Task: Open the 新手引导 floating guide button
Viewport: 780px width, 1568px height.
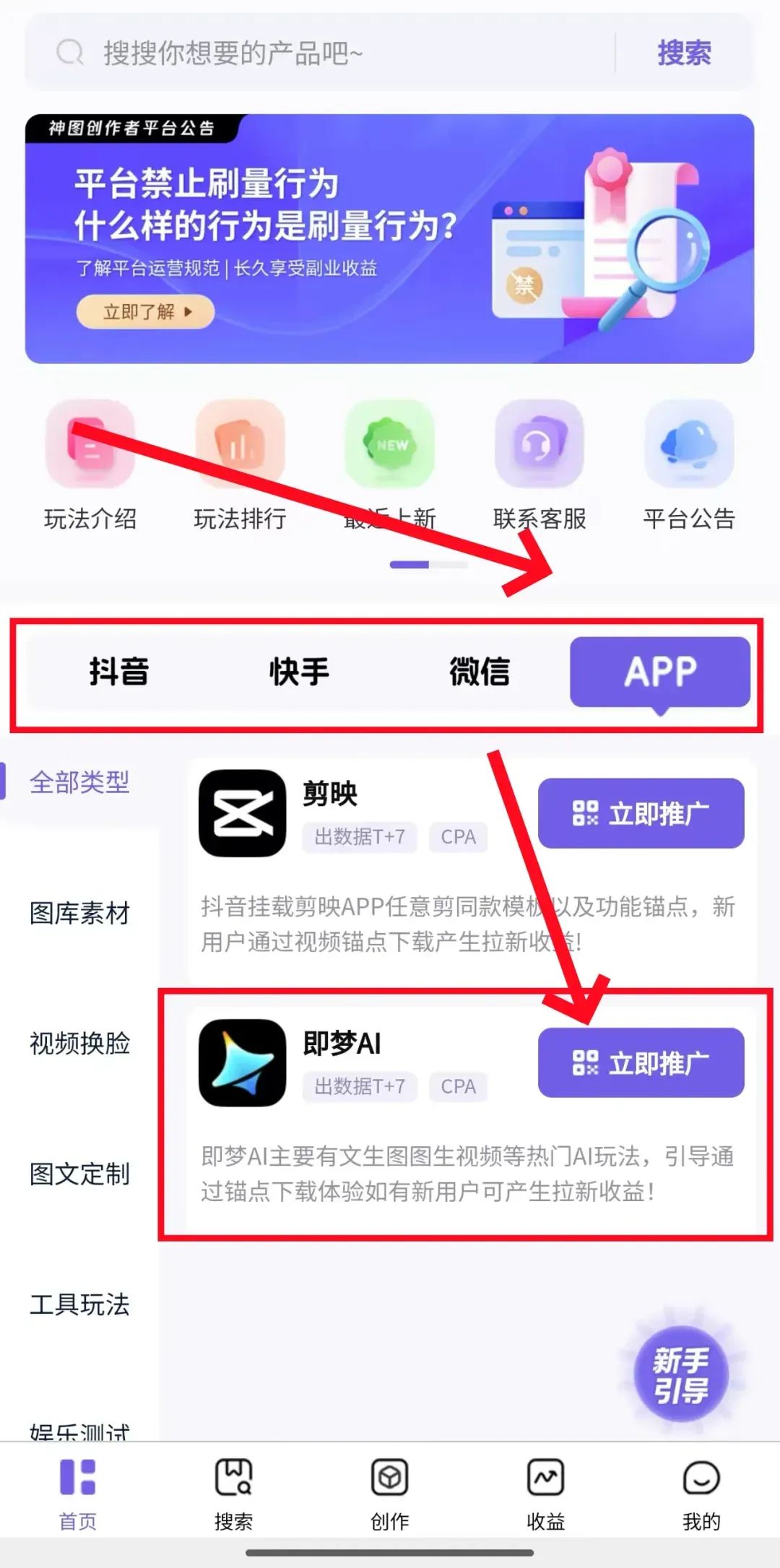Action: click(680, 1374)
